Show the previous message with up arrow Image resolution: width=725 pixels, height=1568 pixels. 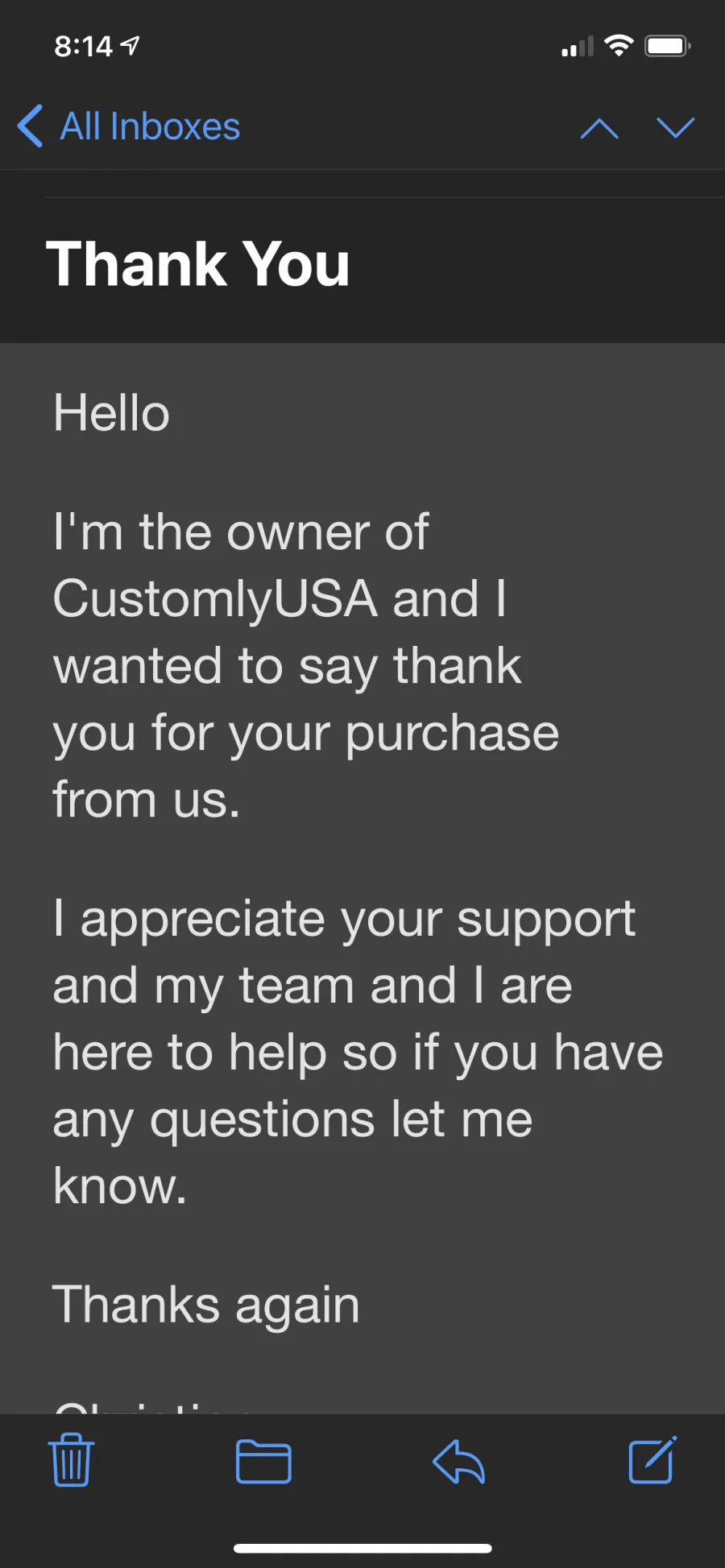coord(599,127)
